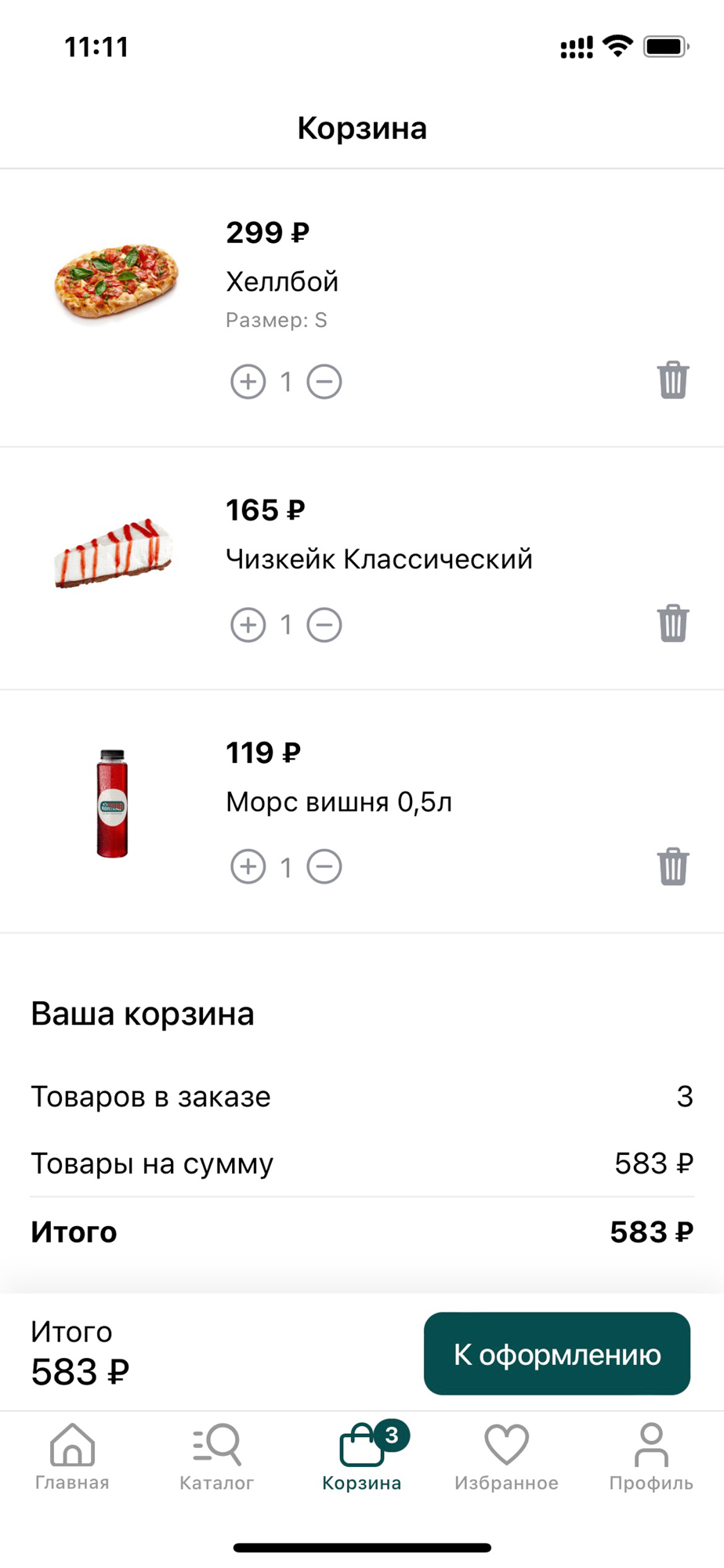Proceed with К оформлению button

point(556,1353)
